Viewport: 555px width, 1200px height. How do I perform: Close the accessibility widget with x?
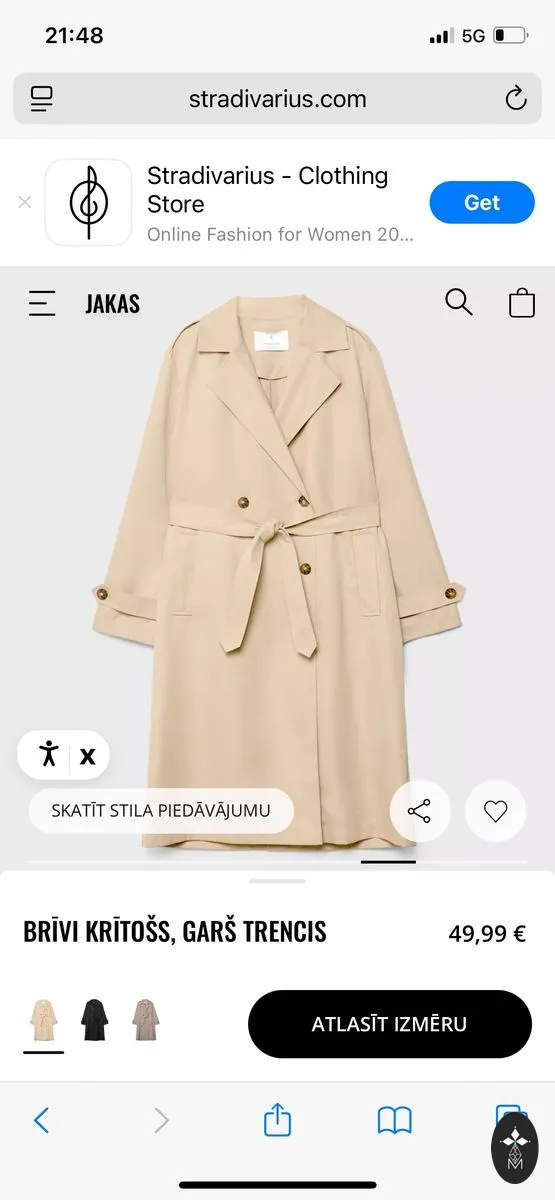tap(88, 756)
